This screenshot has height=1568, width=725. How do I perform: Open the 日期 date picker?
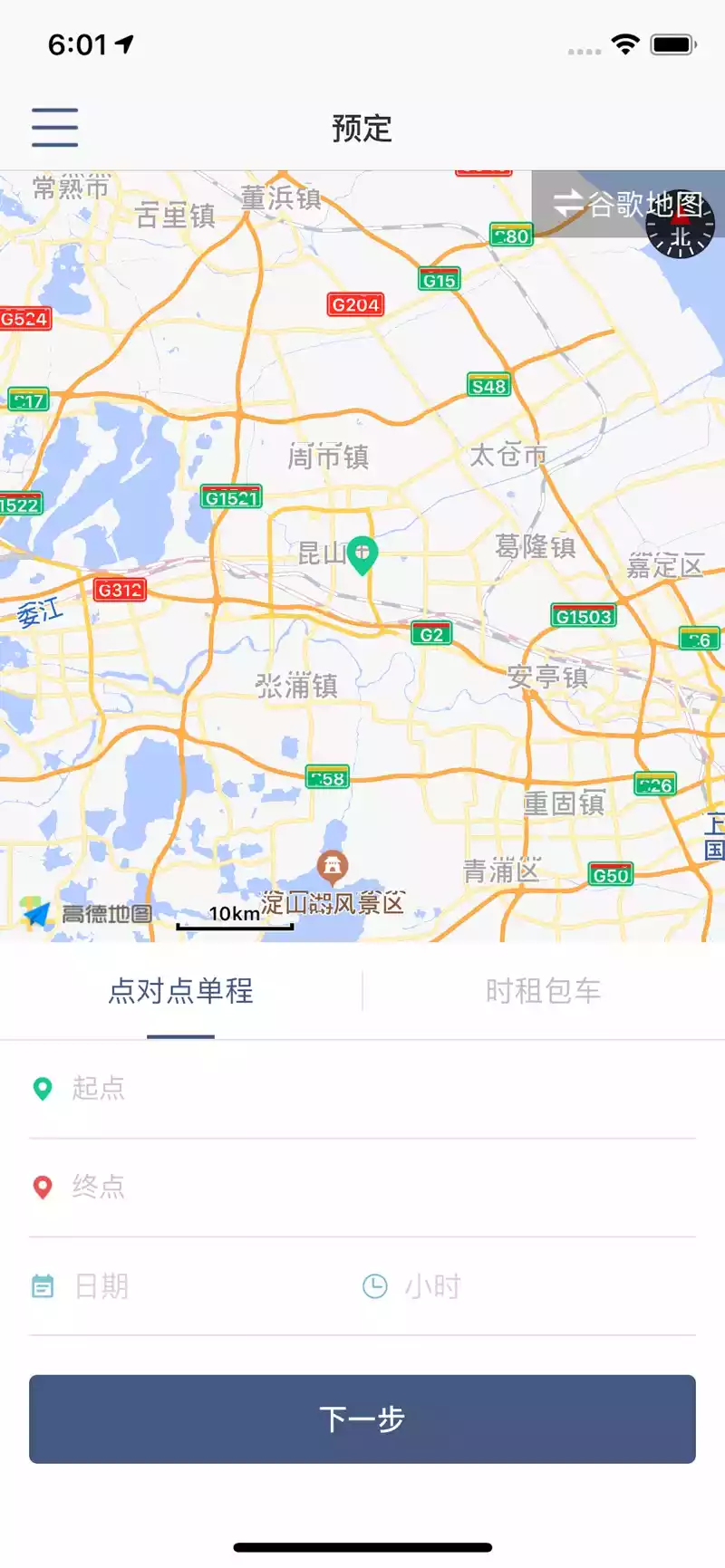[181, 1285]
